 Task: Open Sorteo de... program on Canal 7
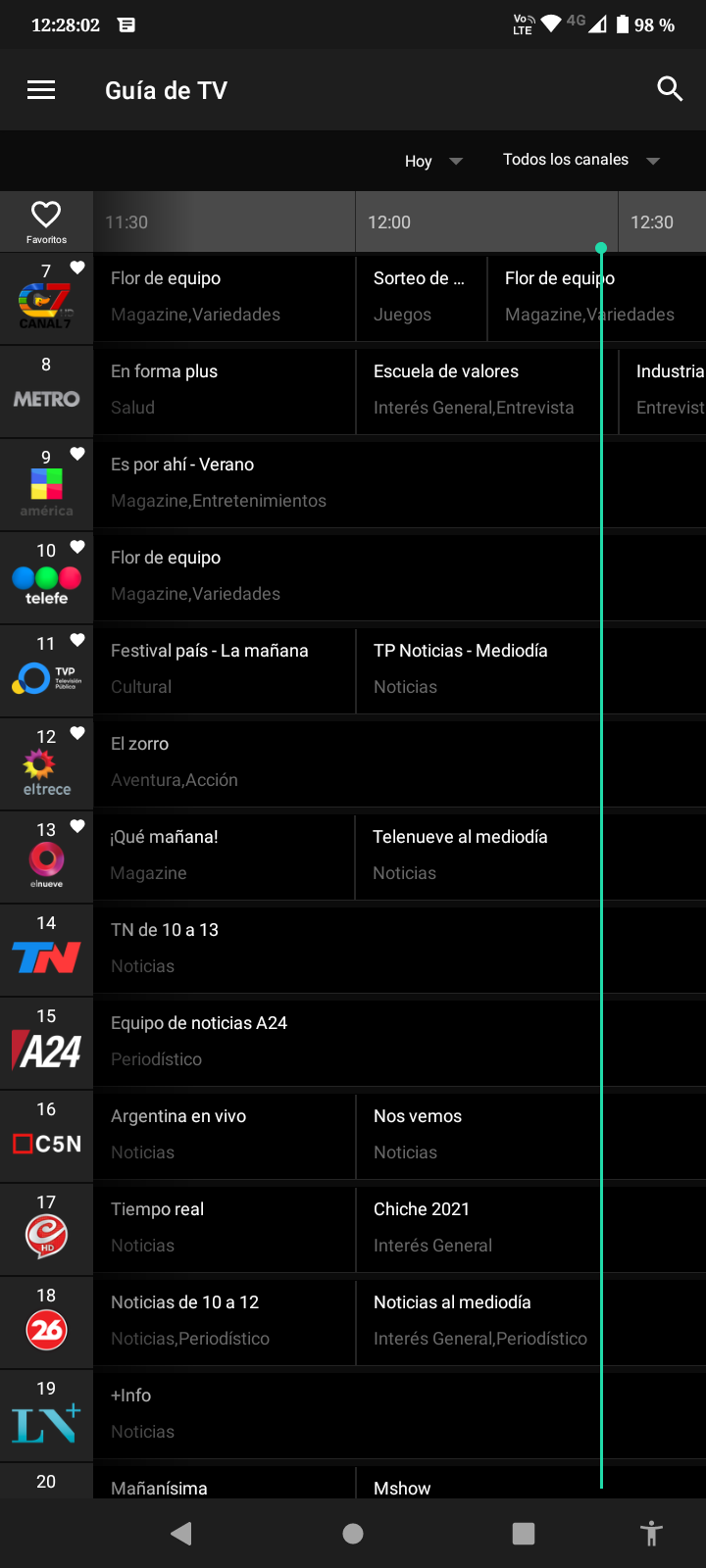(x=421, y=296)
